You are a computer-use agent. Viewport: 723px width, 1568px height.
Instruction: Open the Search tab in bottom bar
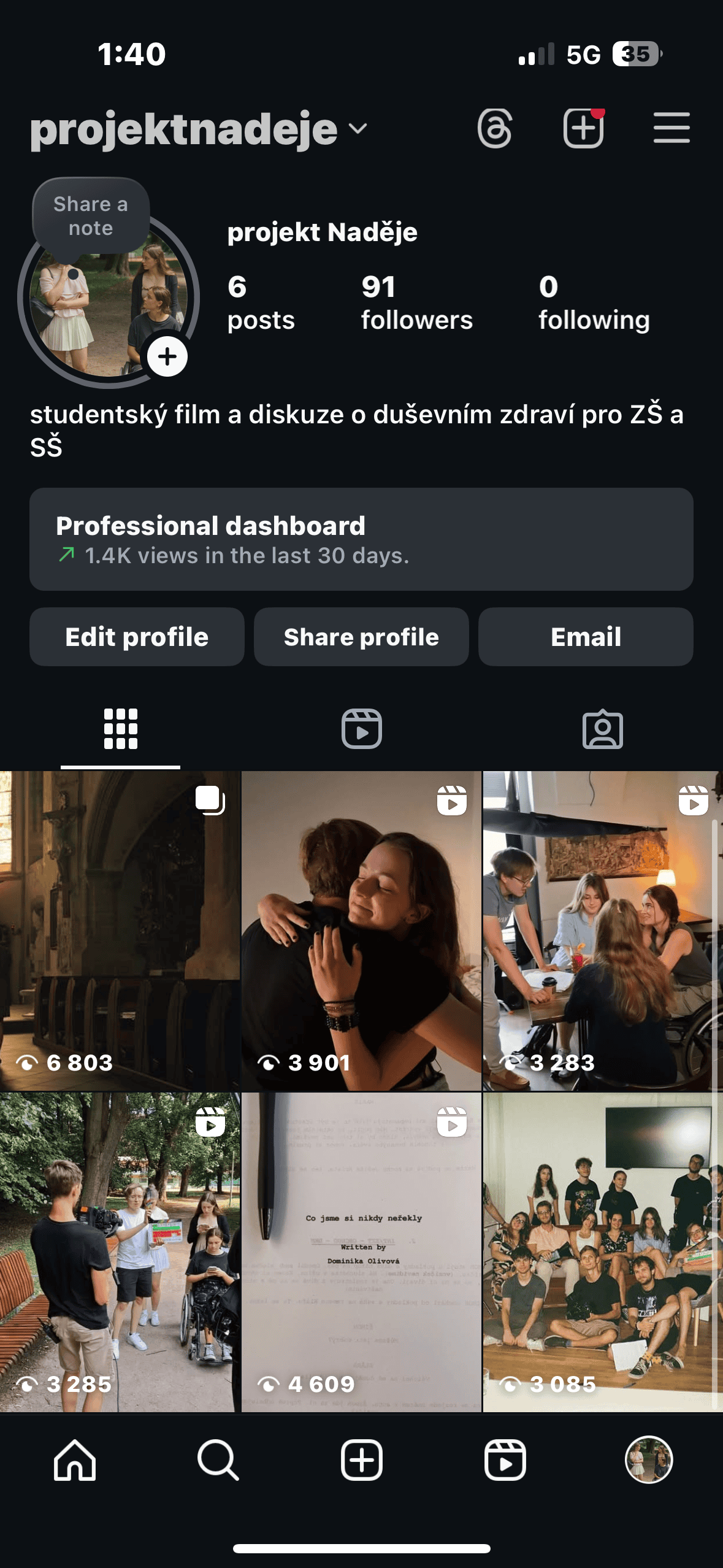[218, 1460]
